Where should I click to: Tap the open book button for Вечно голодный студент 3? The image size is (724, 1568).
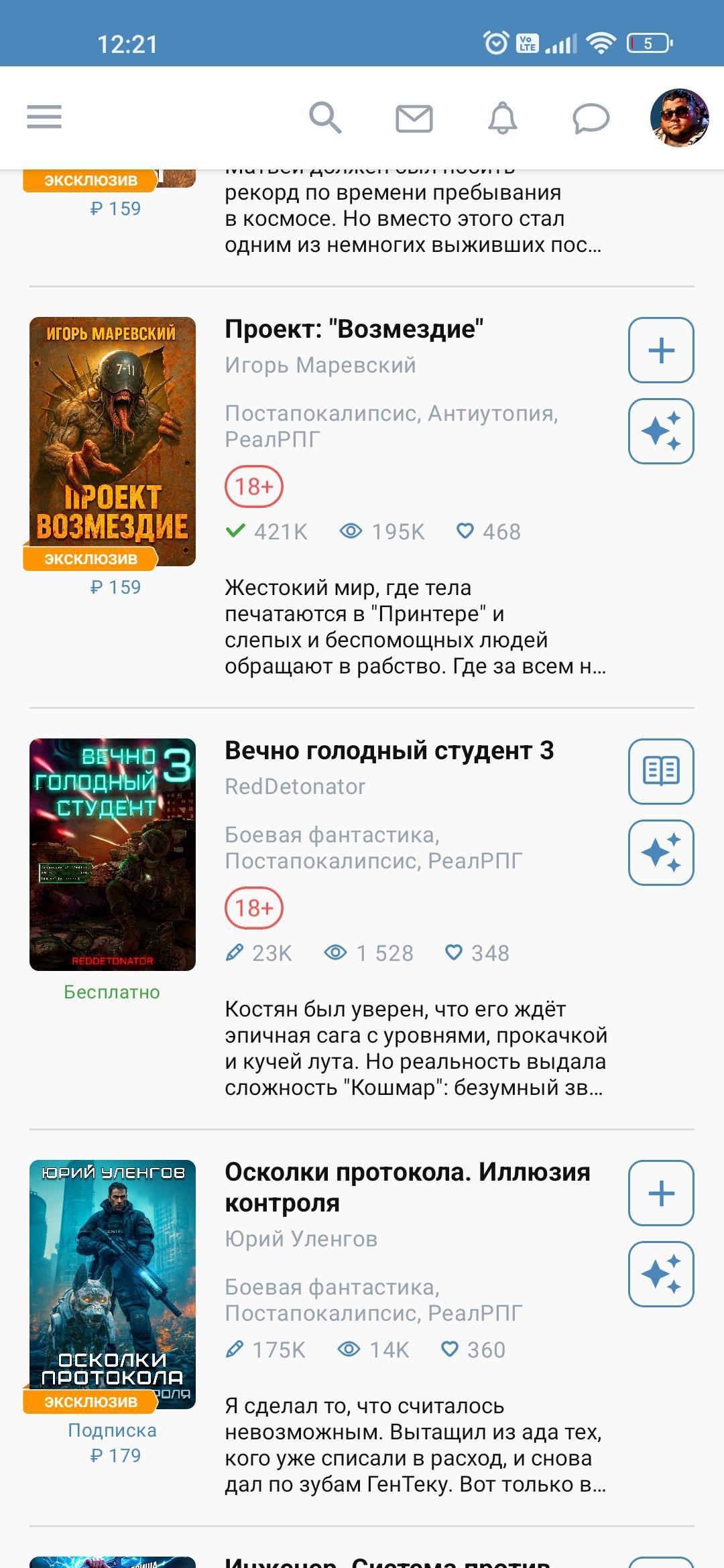[661, 771]
